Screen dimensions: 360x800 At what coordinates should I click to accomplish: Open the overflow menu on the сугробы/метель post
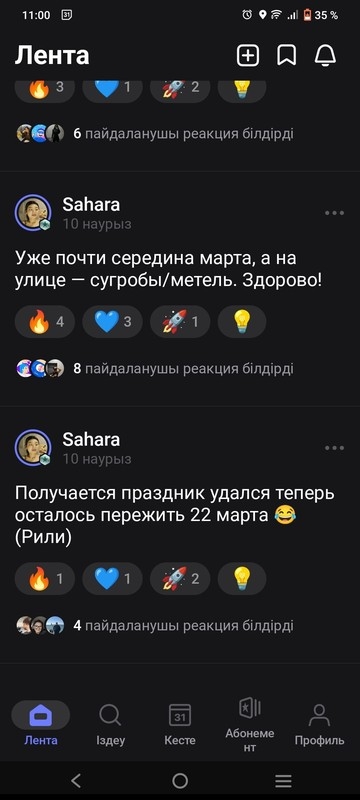point(335,213)
